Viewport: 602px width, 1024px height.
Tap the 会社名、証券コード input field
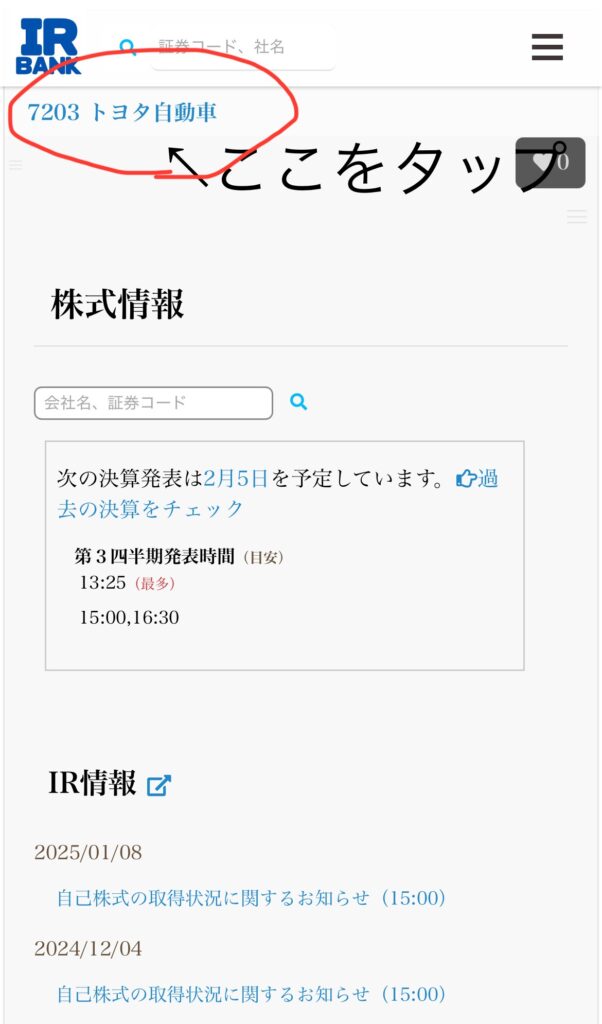click(x=153, y=402)
